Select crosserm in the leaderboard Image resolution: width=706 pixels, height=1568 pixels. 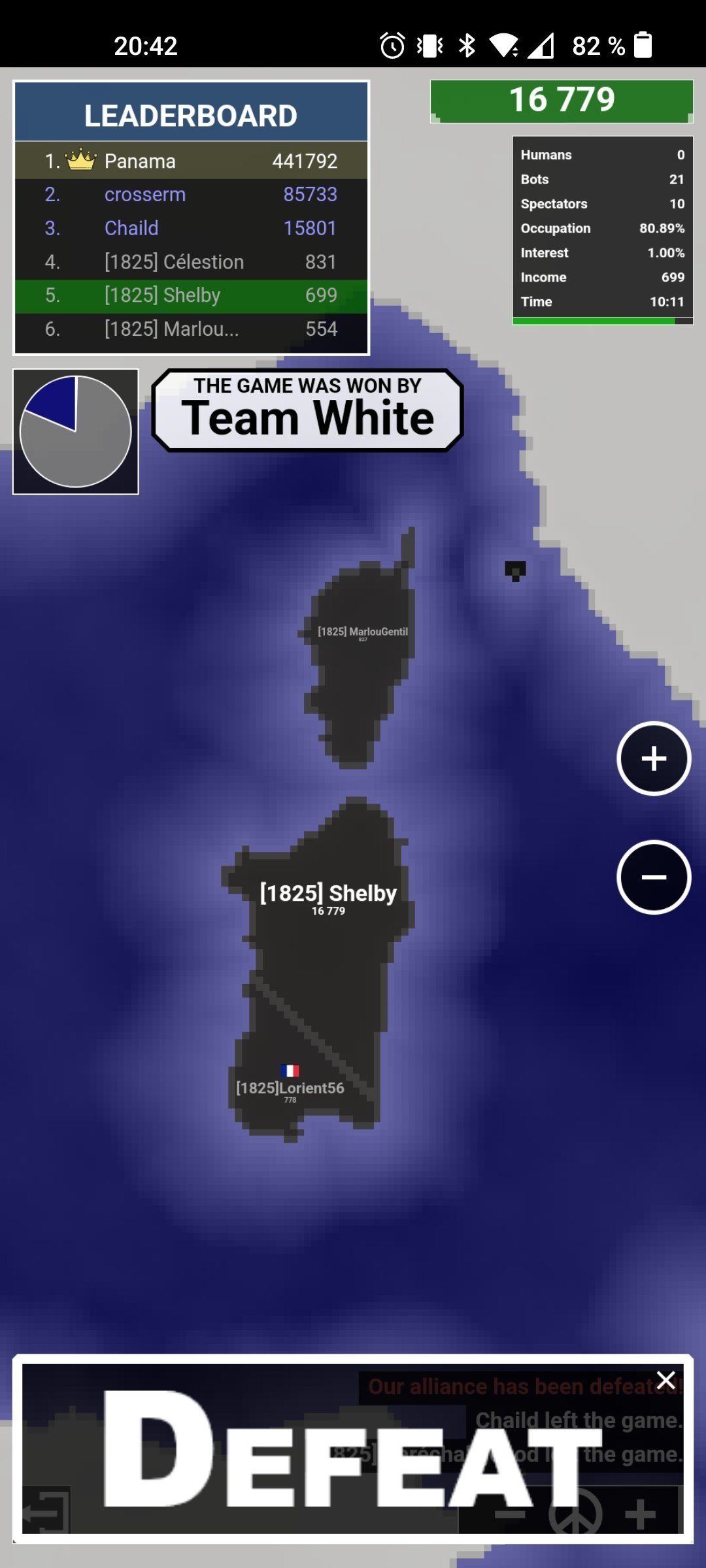coord(191,195)
